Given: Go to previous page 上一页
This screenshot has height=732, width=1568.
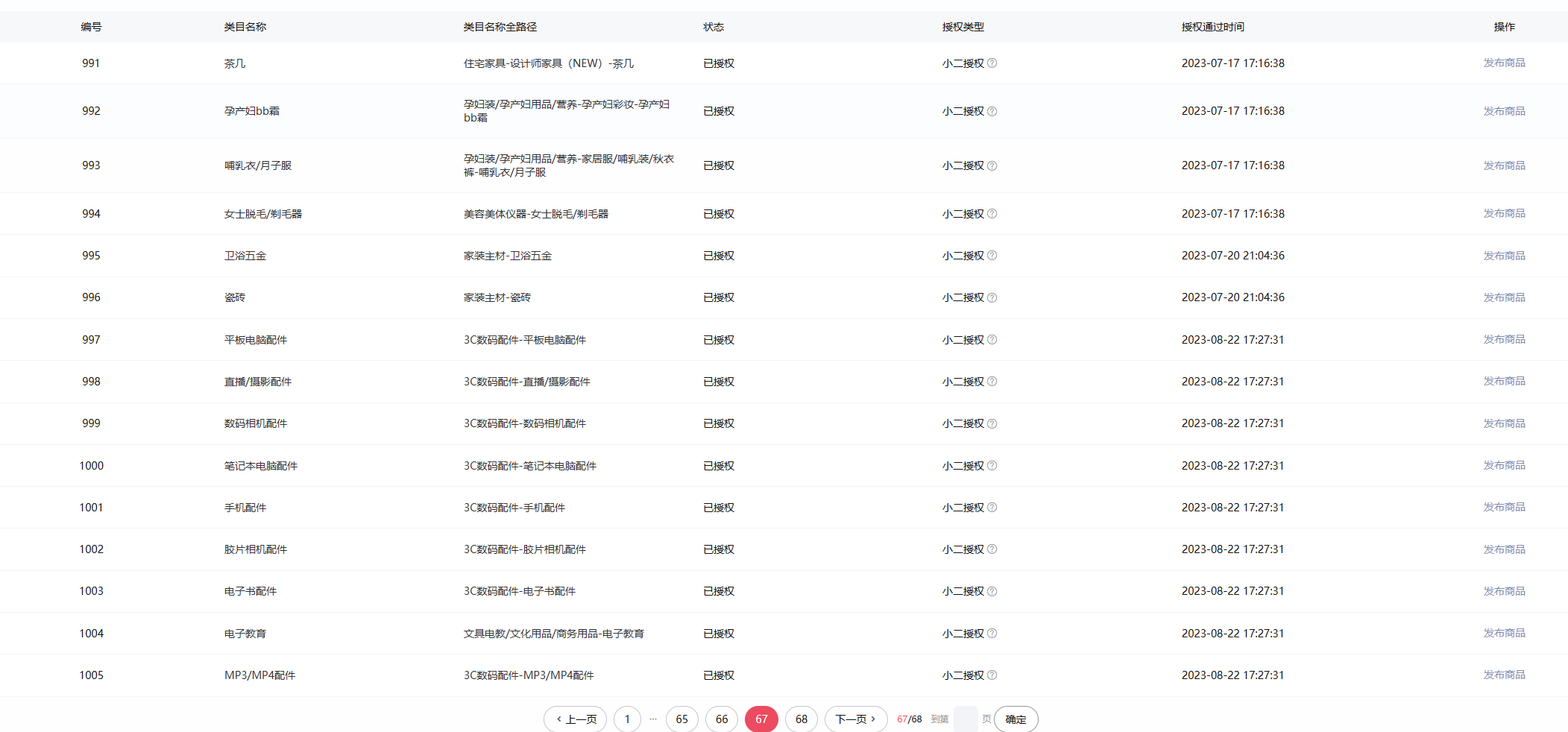Looking at the screenshot, I should (x=575, y=719).
